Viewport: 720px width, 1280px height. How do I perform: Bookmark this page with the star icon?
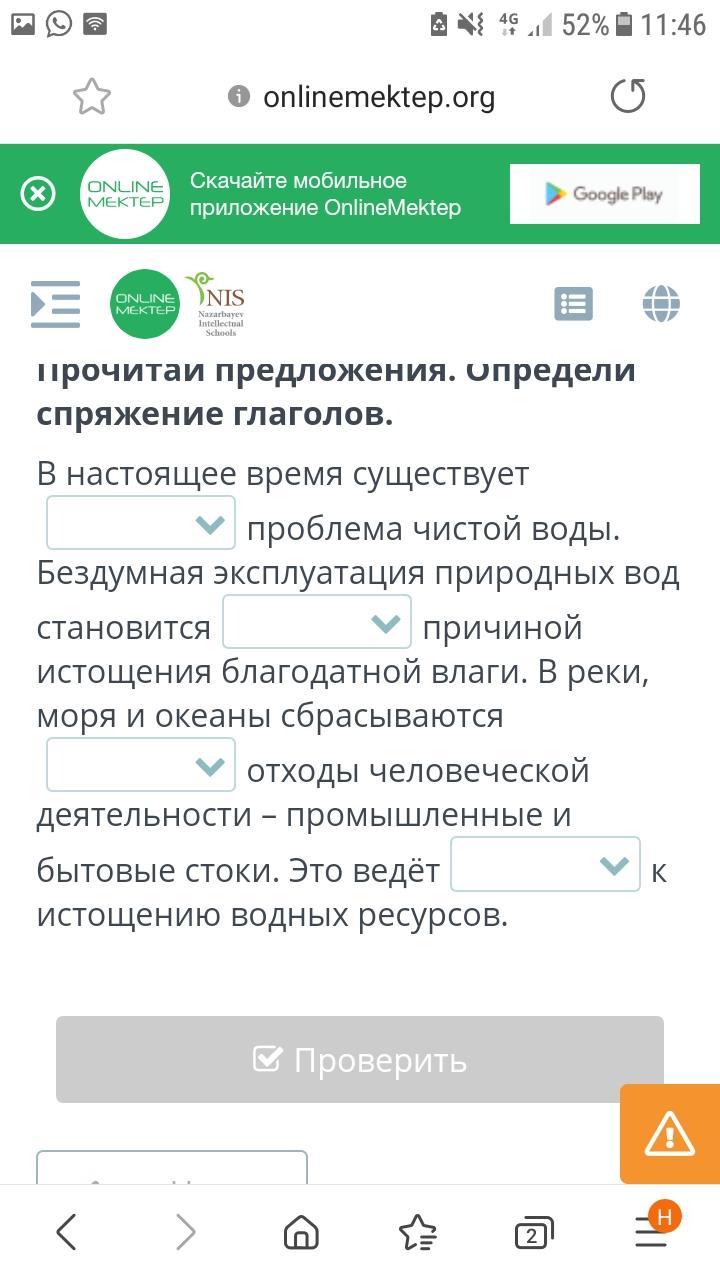[x=91, y=97]
